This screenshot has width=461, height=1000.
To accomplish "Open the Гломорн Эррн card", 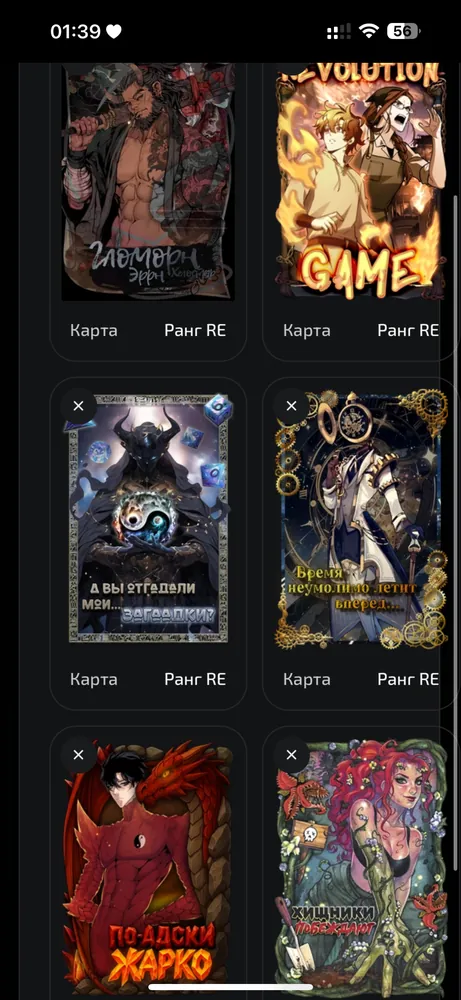I will pos(148,182).
